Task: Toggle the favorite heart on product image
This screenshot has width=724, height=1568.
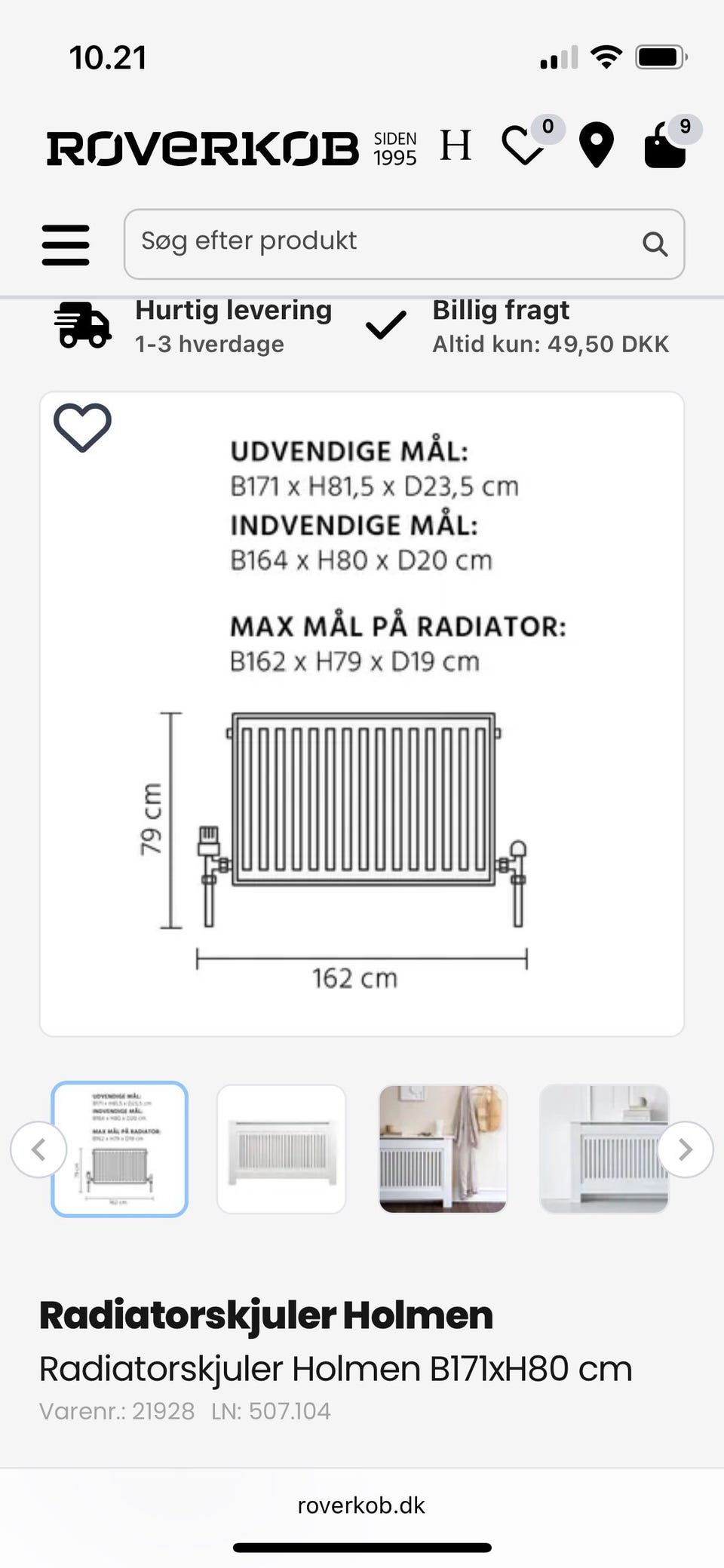Action: 83,428
